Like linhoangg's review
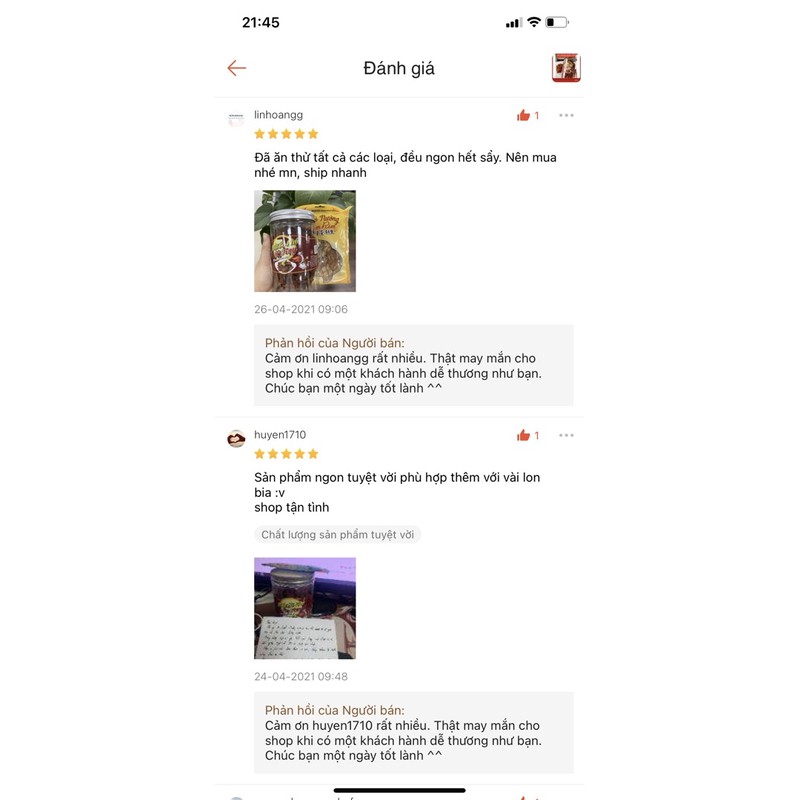The image size is (800, 800). click(523, 116)
